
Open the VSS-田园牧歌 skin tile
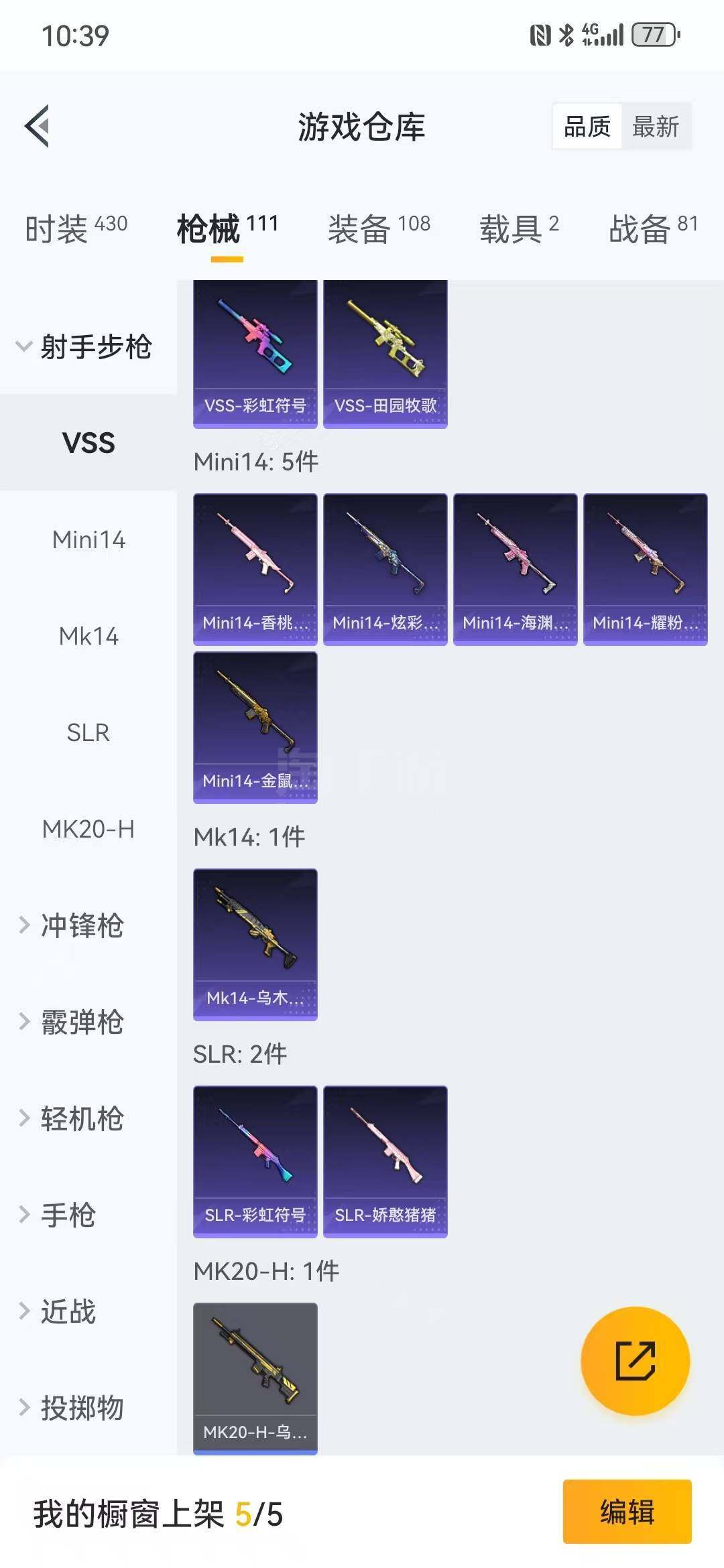coord(385,354)
